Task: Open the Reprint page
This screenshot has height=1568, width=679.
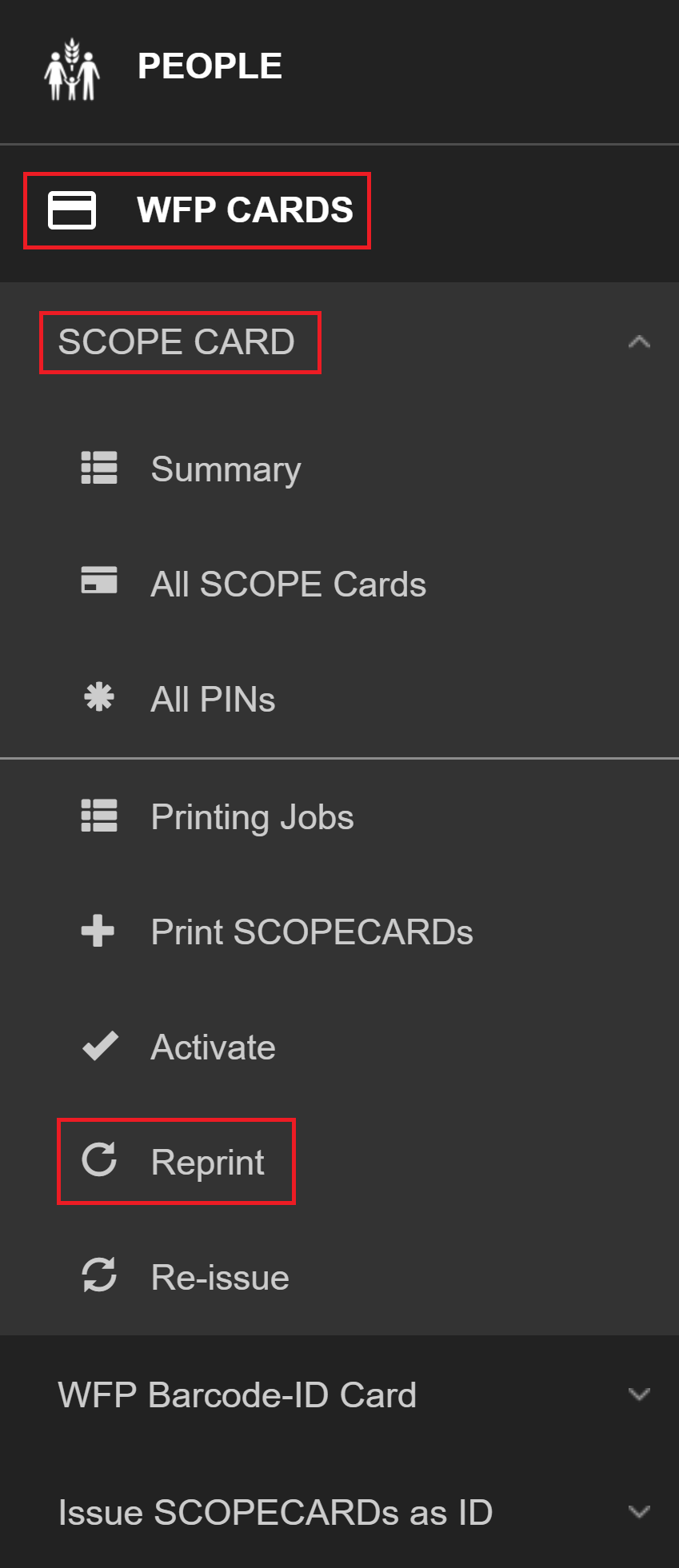Action: tap(207, 1163)
